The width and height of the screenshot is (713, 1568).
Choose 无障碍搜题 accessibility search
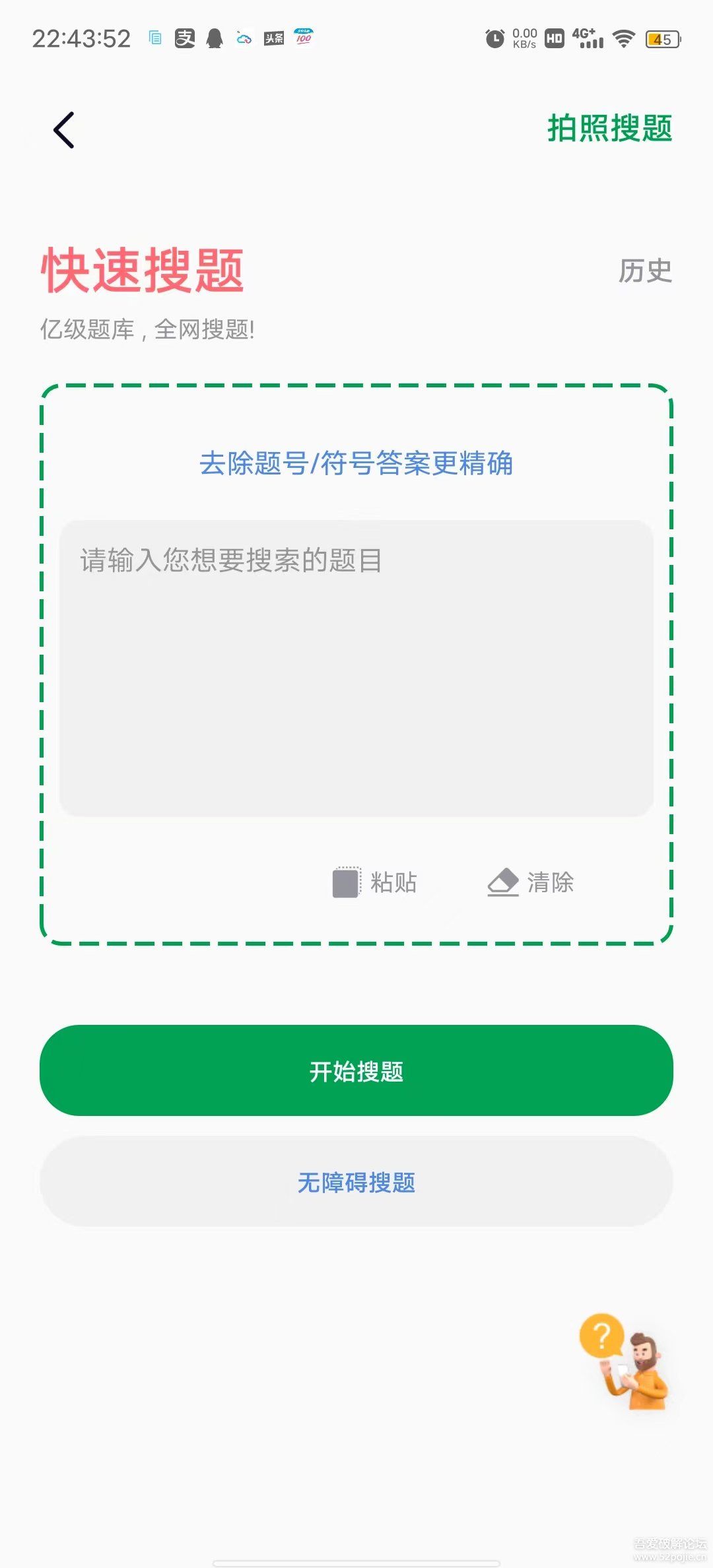coord(356,1183)
